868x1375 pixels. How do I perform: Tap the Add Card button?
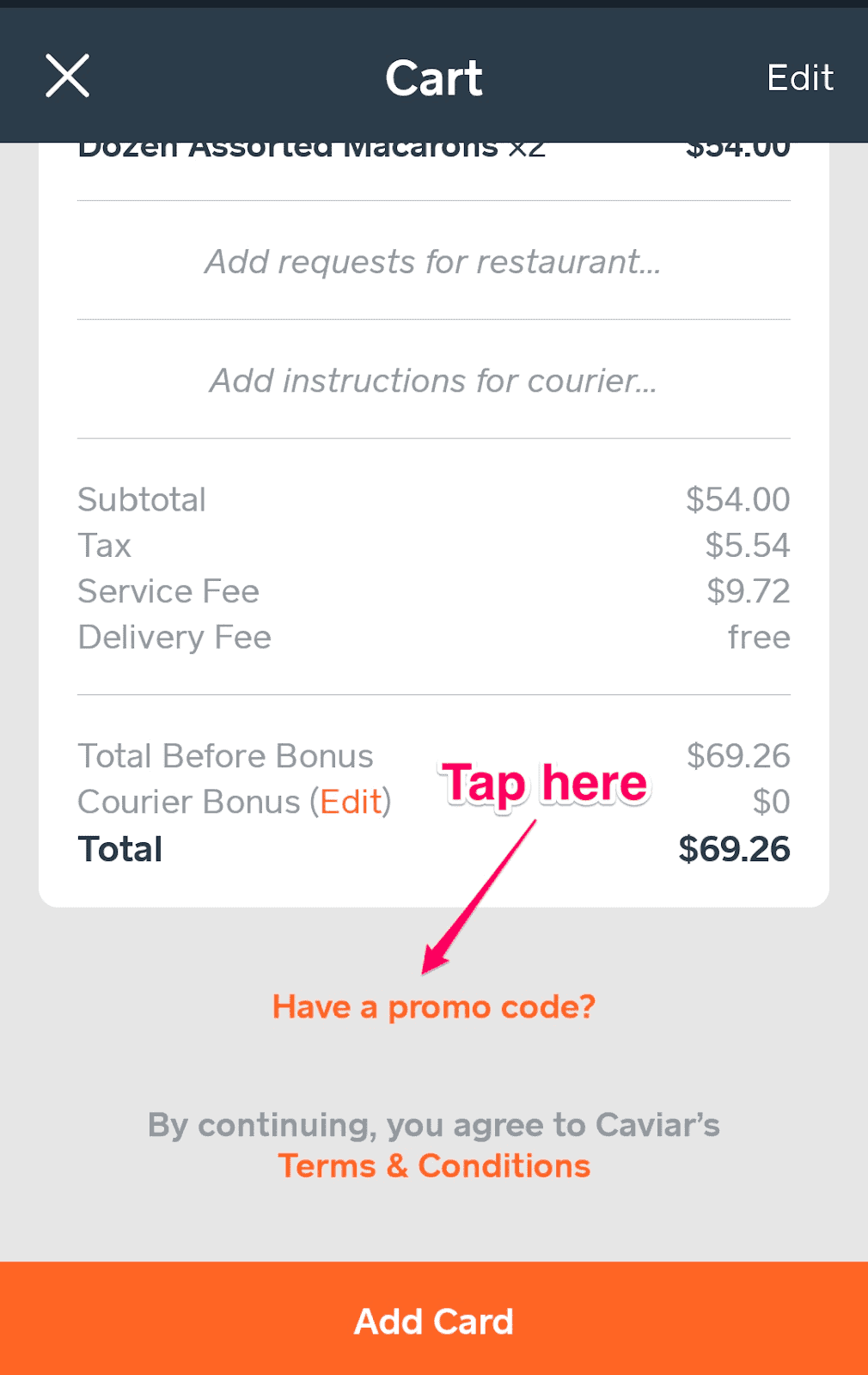coord(434,1321)
